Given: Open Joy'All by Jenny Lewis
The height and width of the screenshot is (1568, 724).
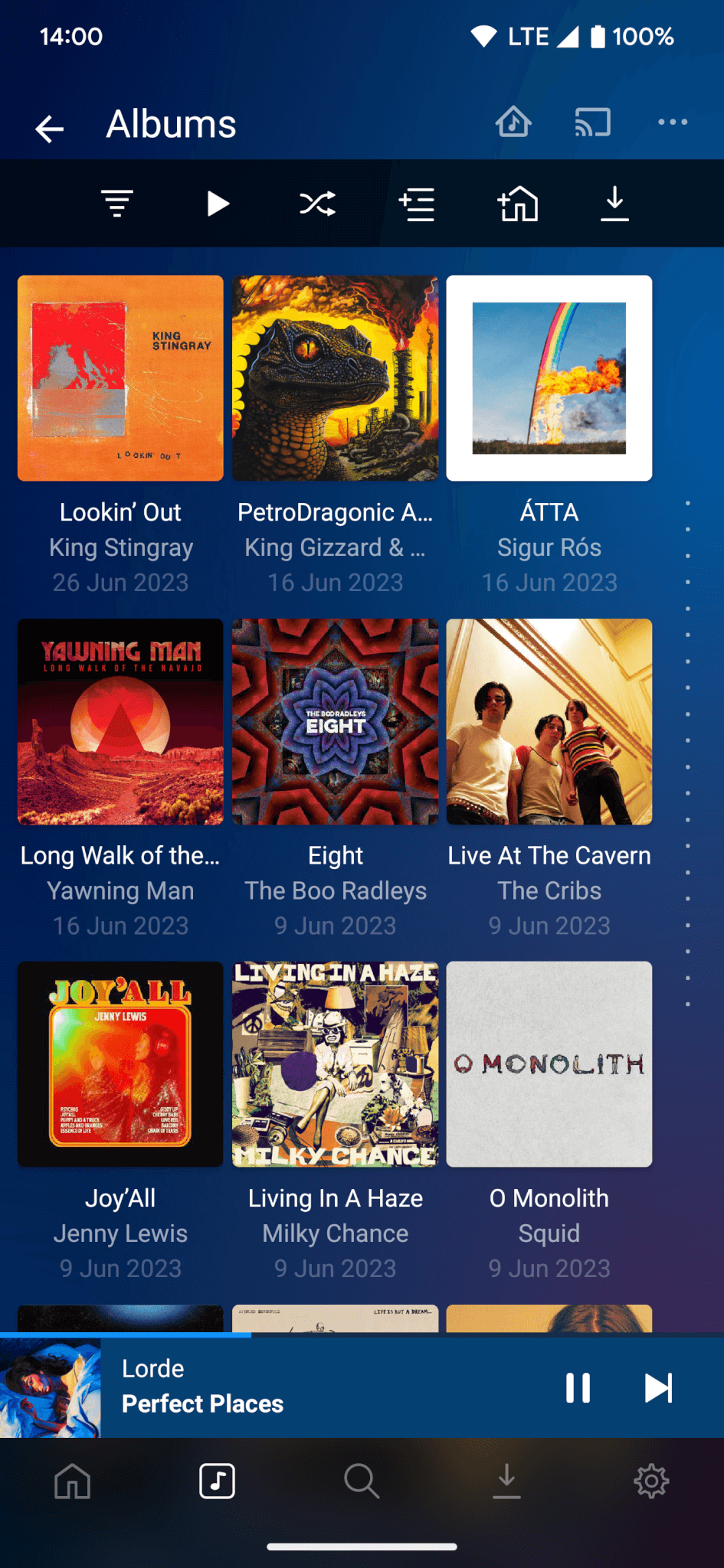Looking at the screenshot, I should tap(121, 1064).
